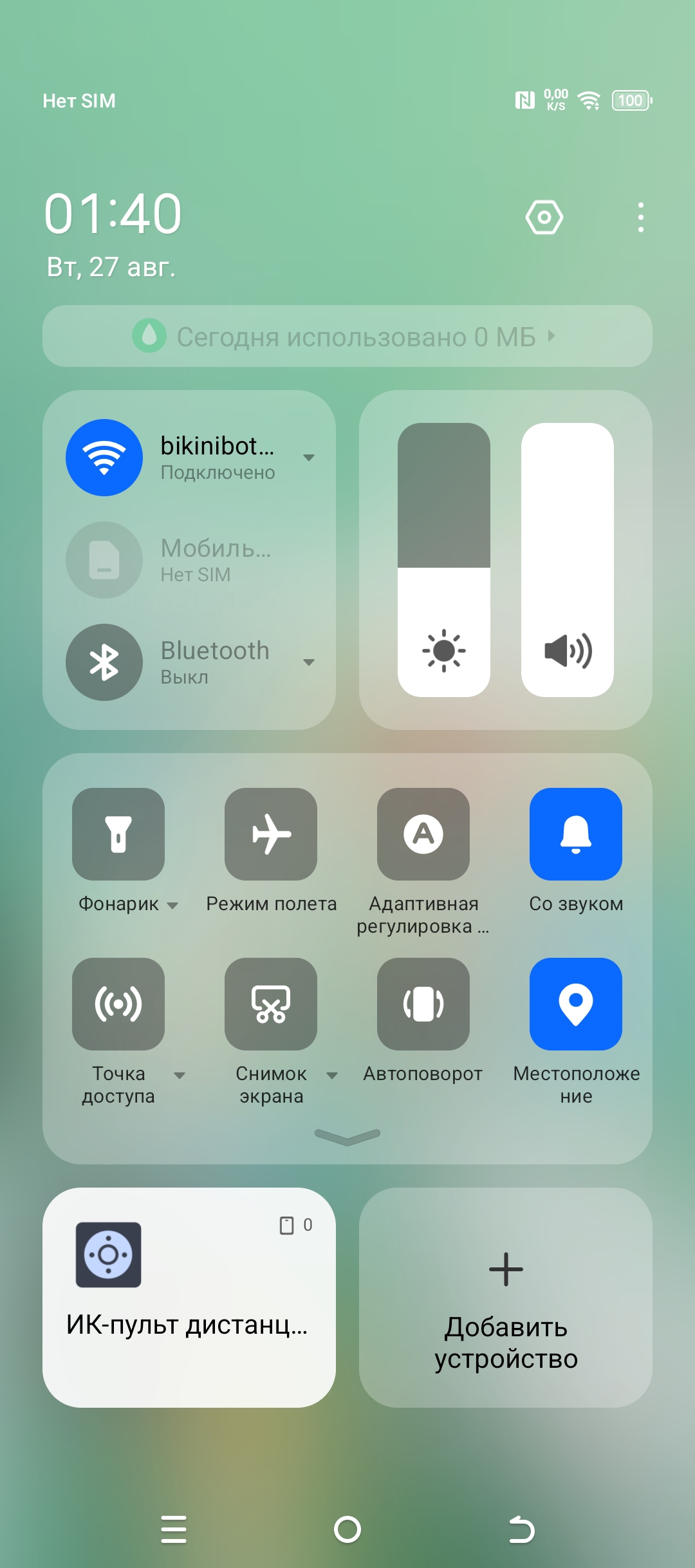695x1568 pixels.
Task: Tap Добавить устройство to add device
Action: point(506,1298)
